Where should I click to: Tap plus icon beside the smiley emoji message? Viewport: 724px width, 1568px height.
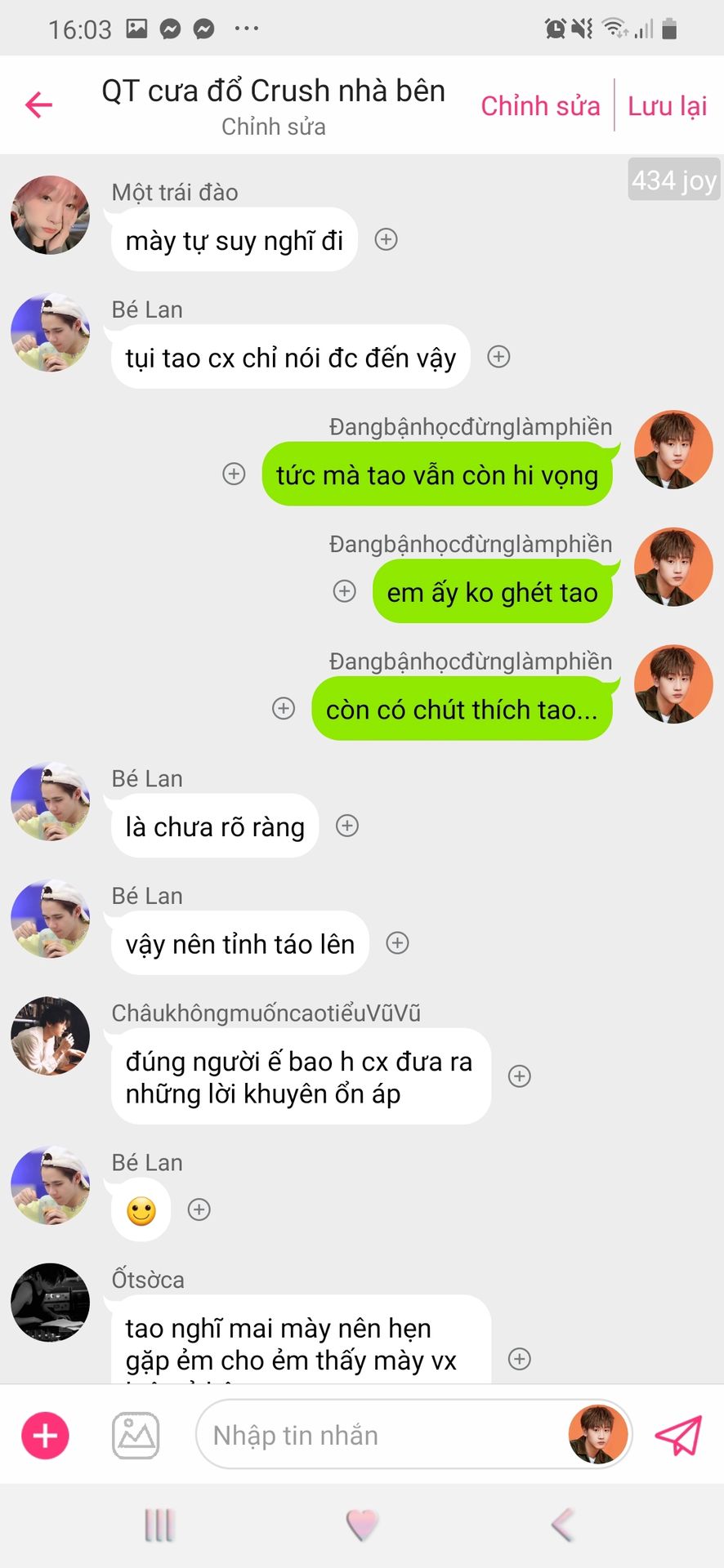[x=199, y=1209]
